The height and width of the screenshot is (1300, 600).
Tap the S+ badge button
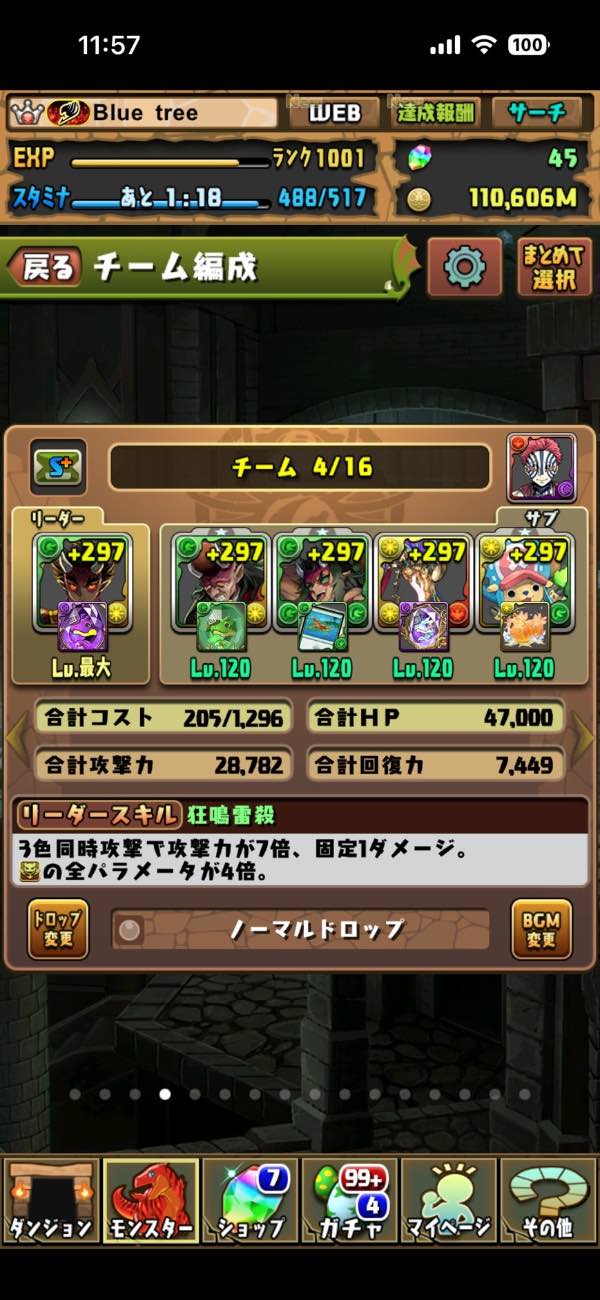(x=58, y=467)
